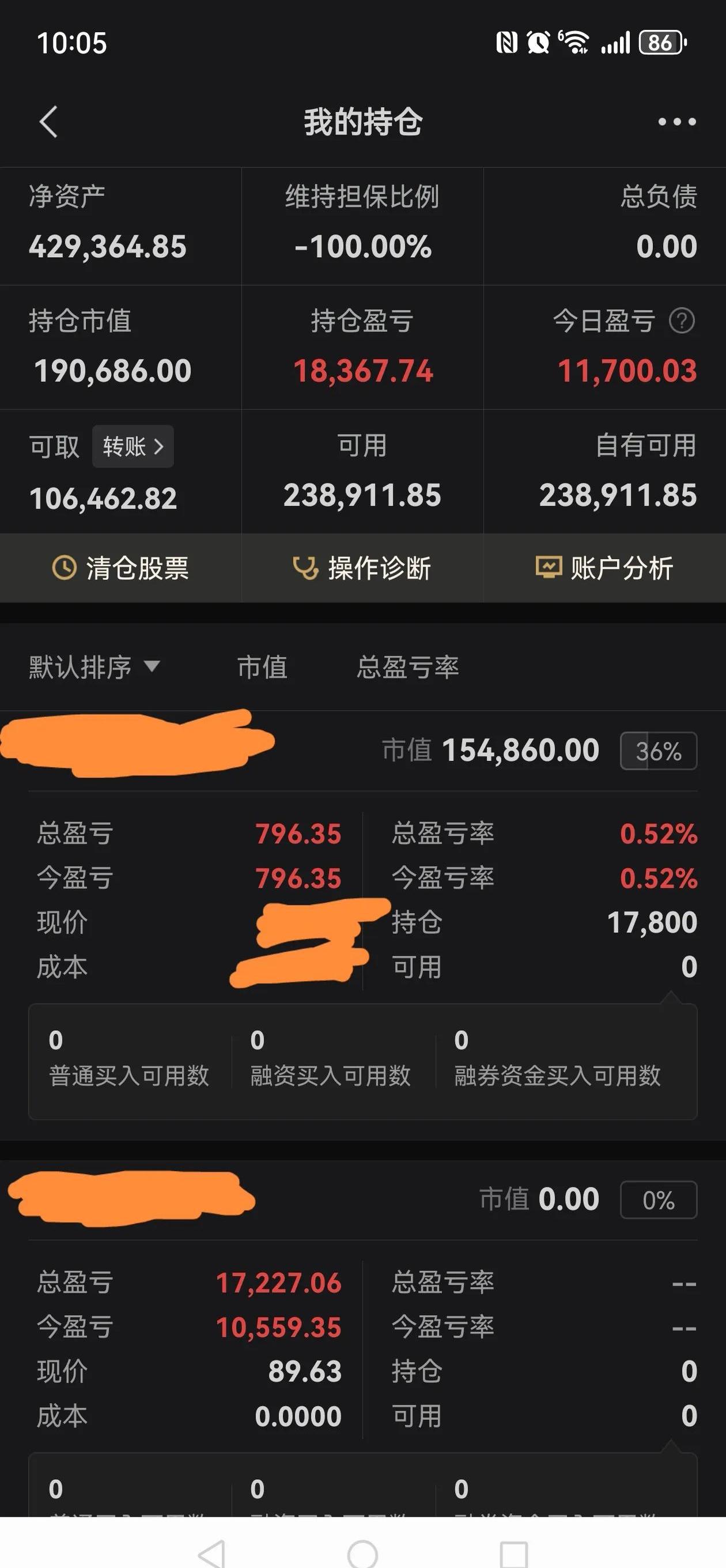This screenshot has height=1568, width=726.
Task: Tap the back arrow to leave 我的持仓
Action: pos(48,121)
